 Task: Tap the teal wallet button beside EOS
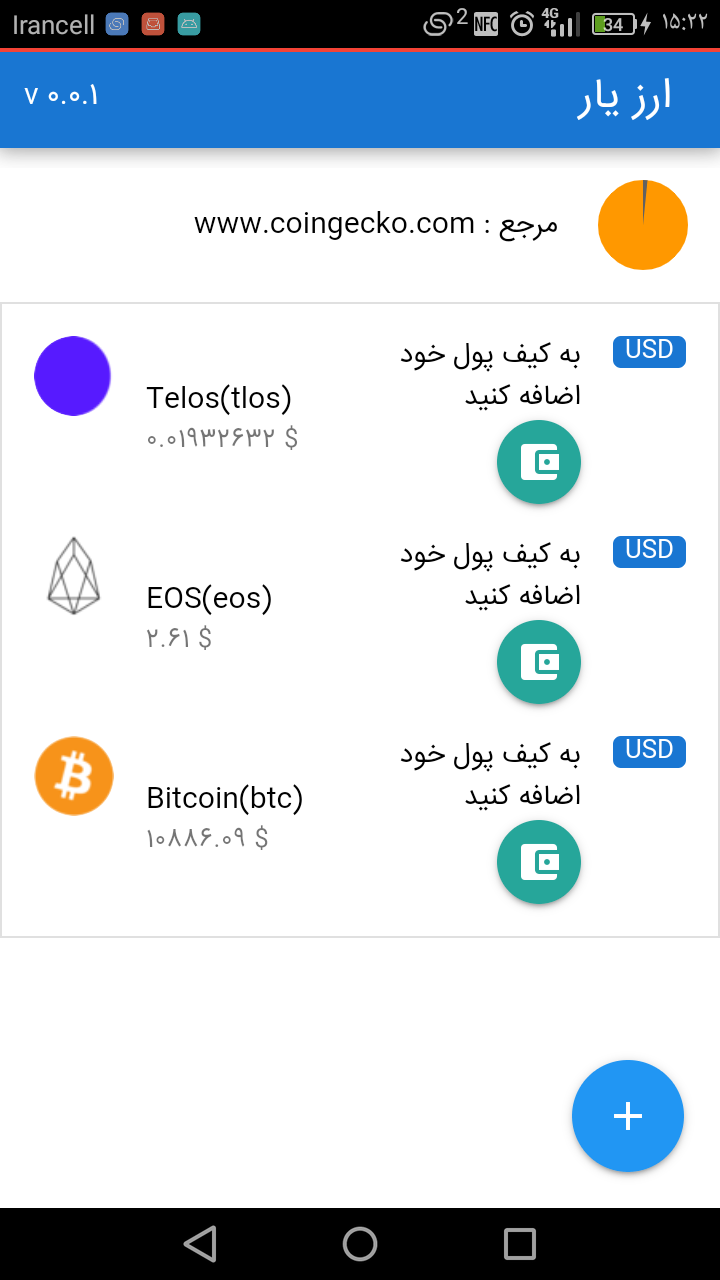click(539, 661)
